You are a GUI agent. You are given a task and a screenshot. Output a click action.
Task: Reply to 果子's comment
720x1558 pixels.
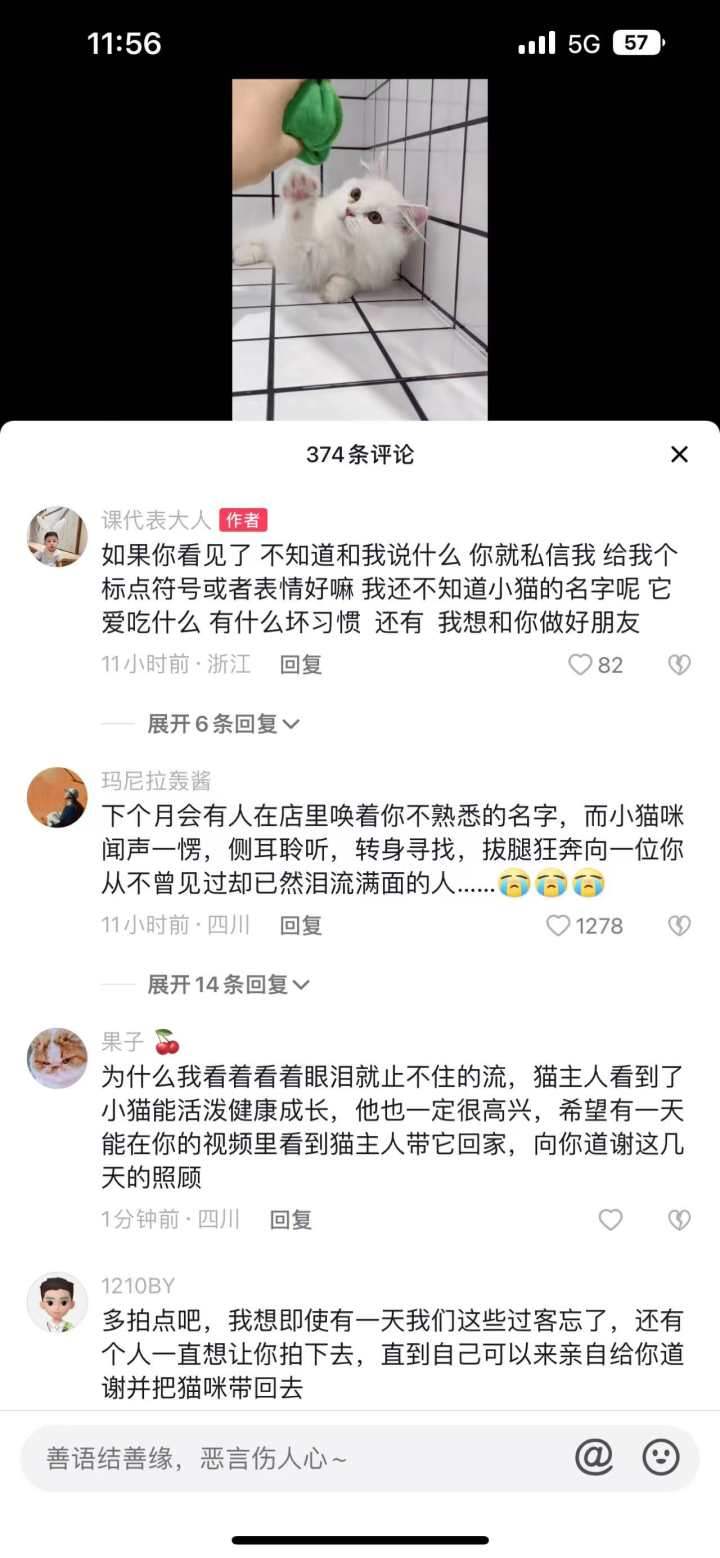291,1219
